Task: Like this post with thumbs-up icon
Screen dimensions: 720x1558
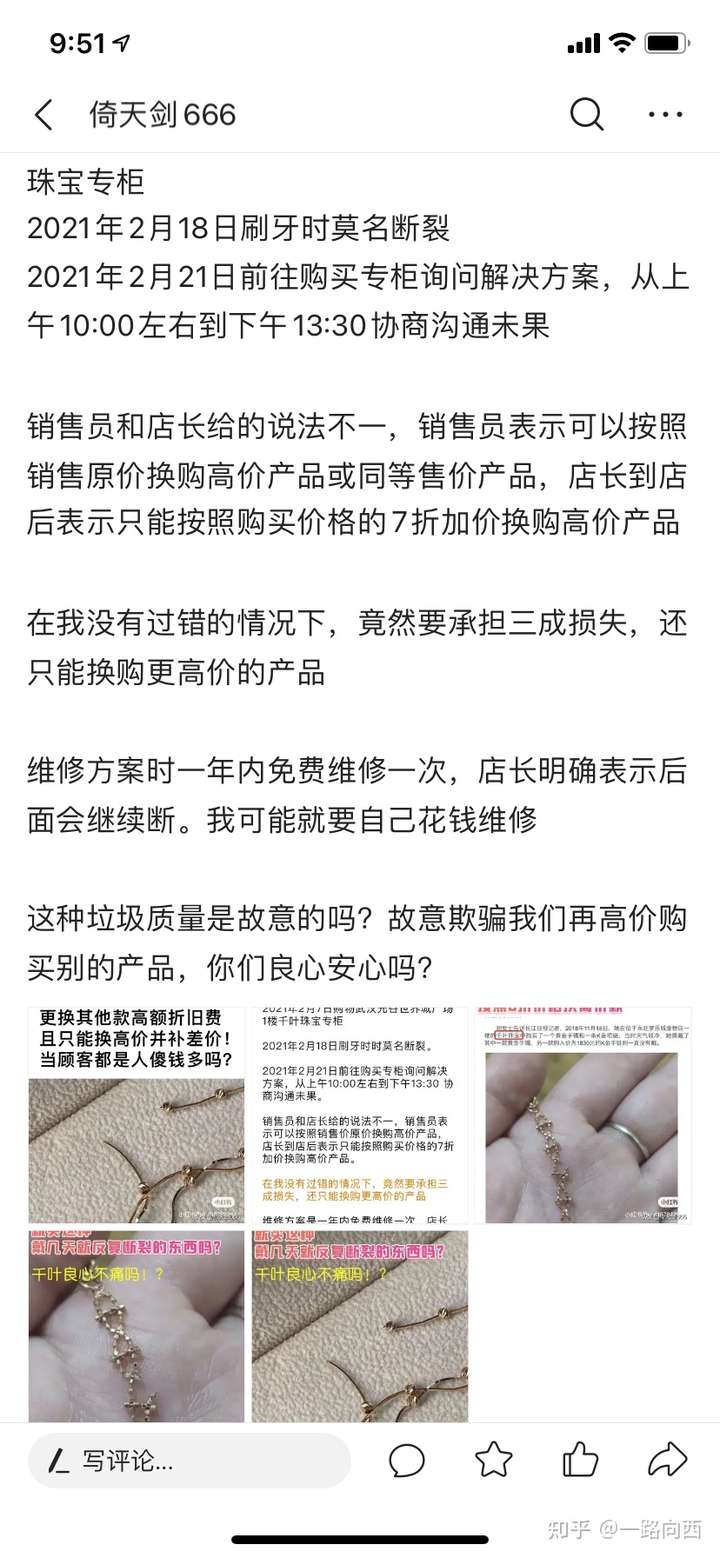Action: [581, 1461]
